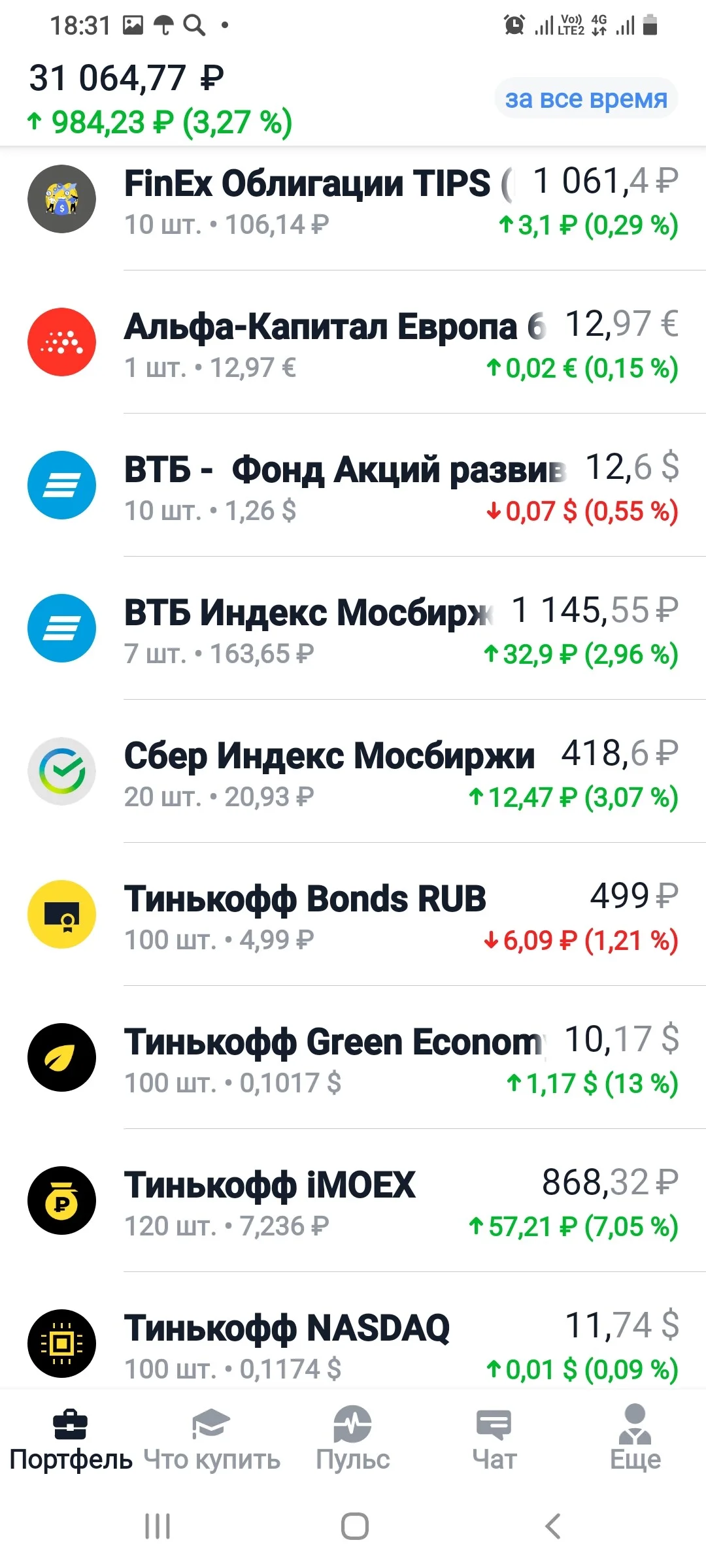Open Тинькофф Green Economy fund
The image size is (706, 1568).
(353, 1058)
